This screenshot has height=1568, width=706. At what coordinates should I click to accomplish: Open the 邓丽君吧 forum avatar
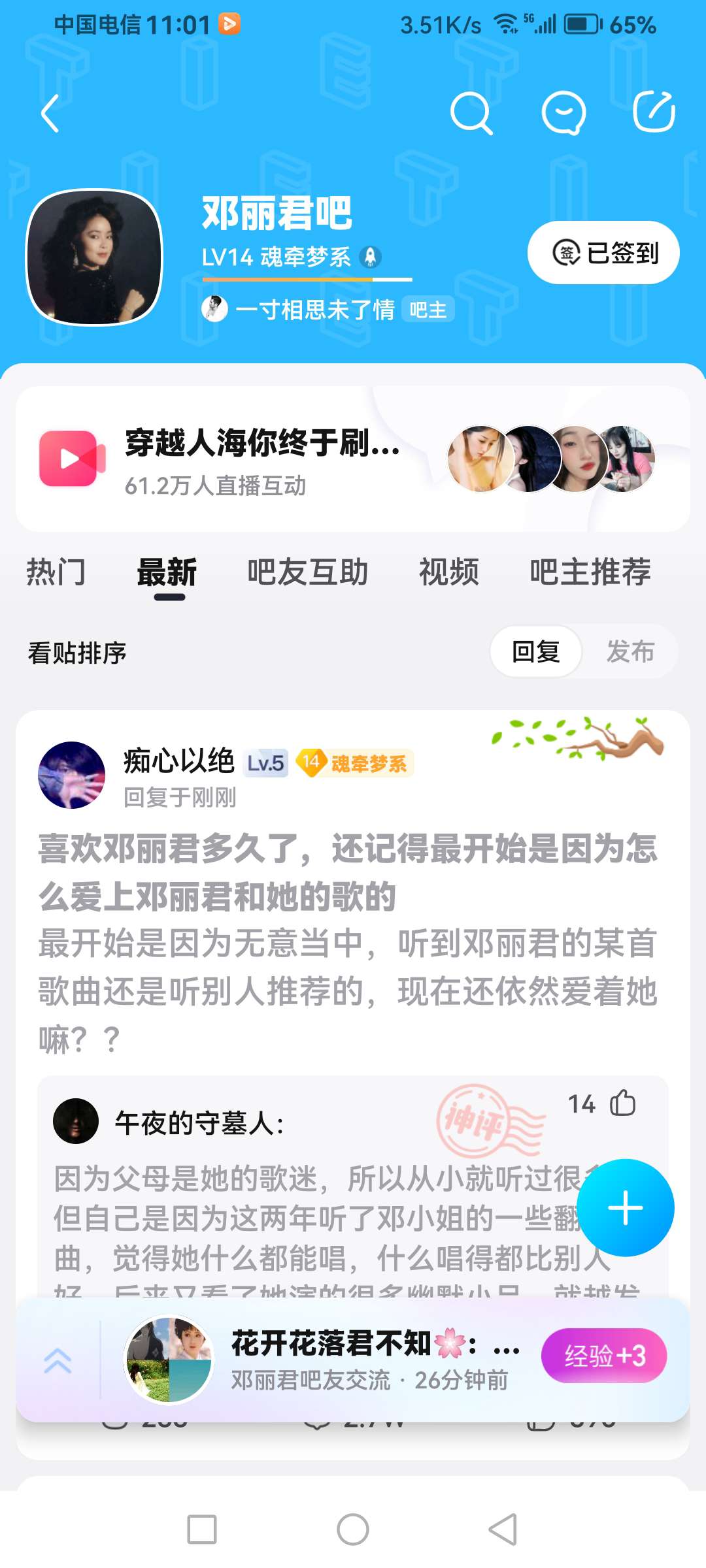(94, 257)
